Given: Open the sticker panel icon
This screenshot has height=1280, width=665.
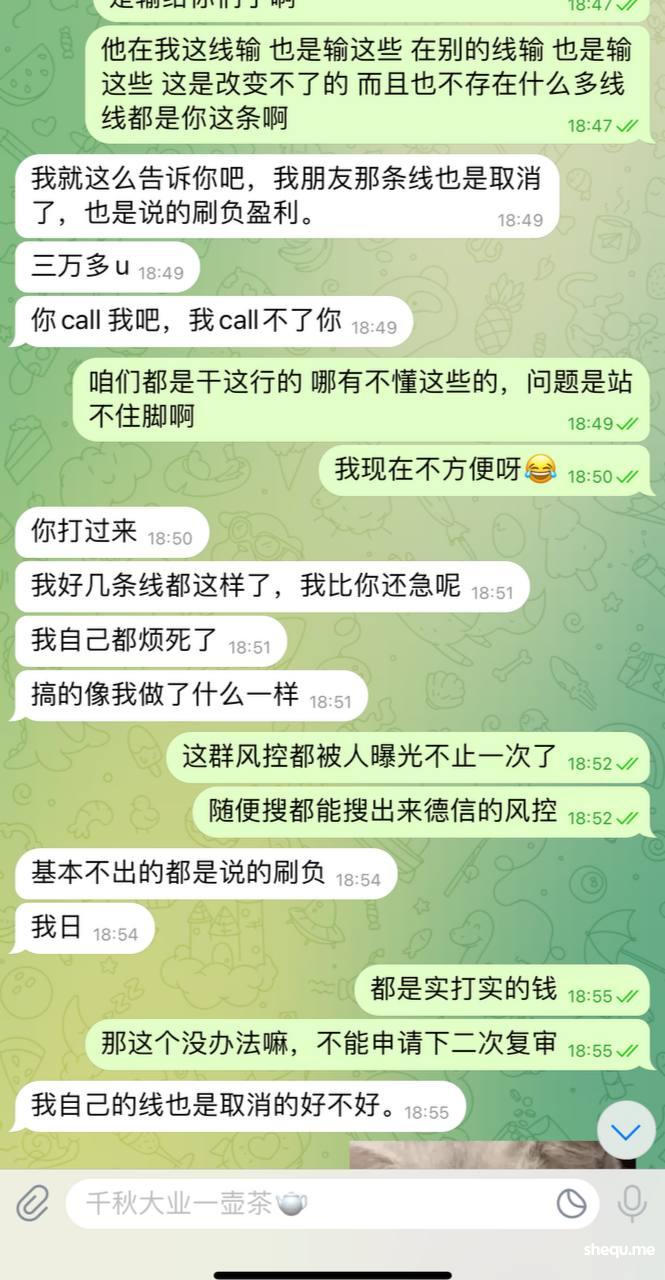Looking at the screenshot, I should (571, 1203).
